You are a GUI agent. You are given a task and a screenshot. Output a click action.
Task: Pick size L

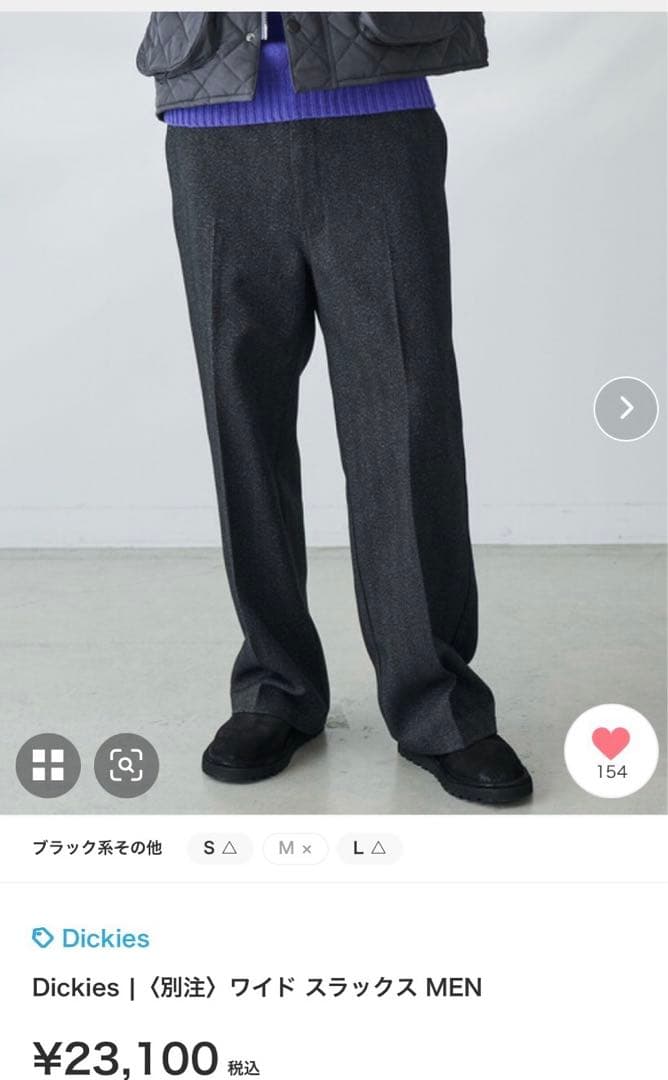click(x=369, y=848)
